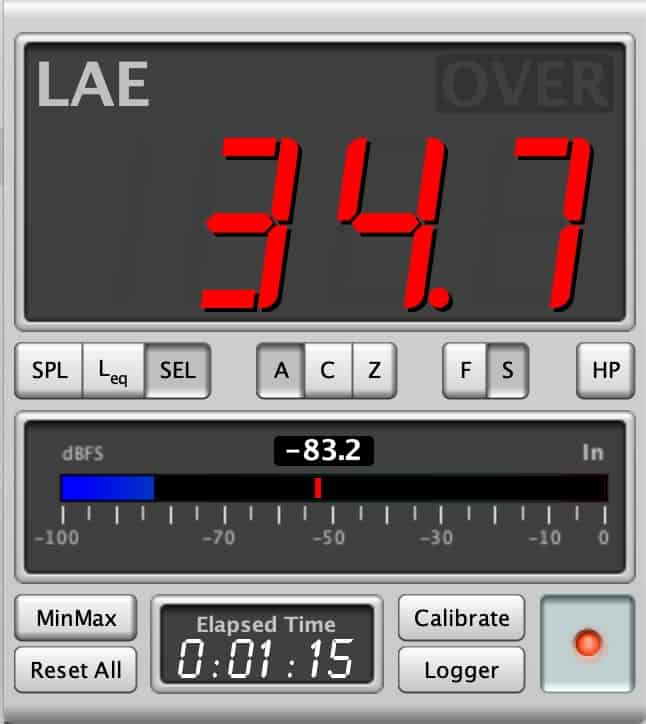The width and height of the screenshot is (646, 724).
Task: Switch to SPL measurement mode
Action: 49,371
